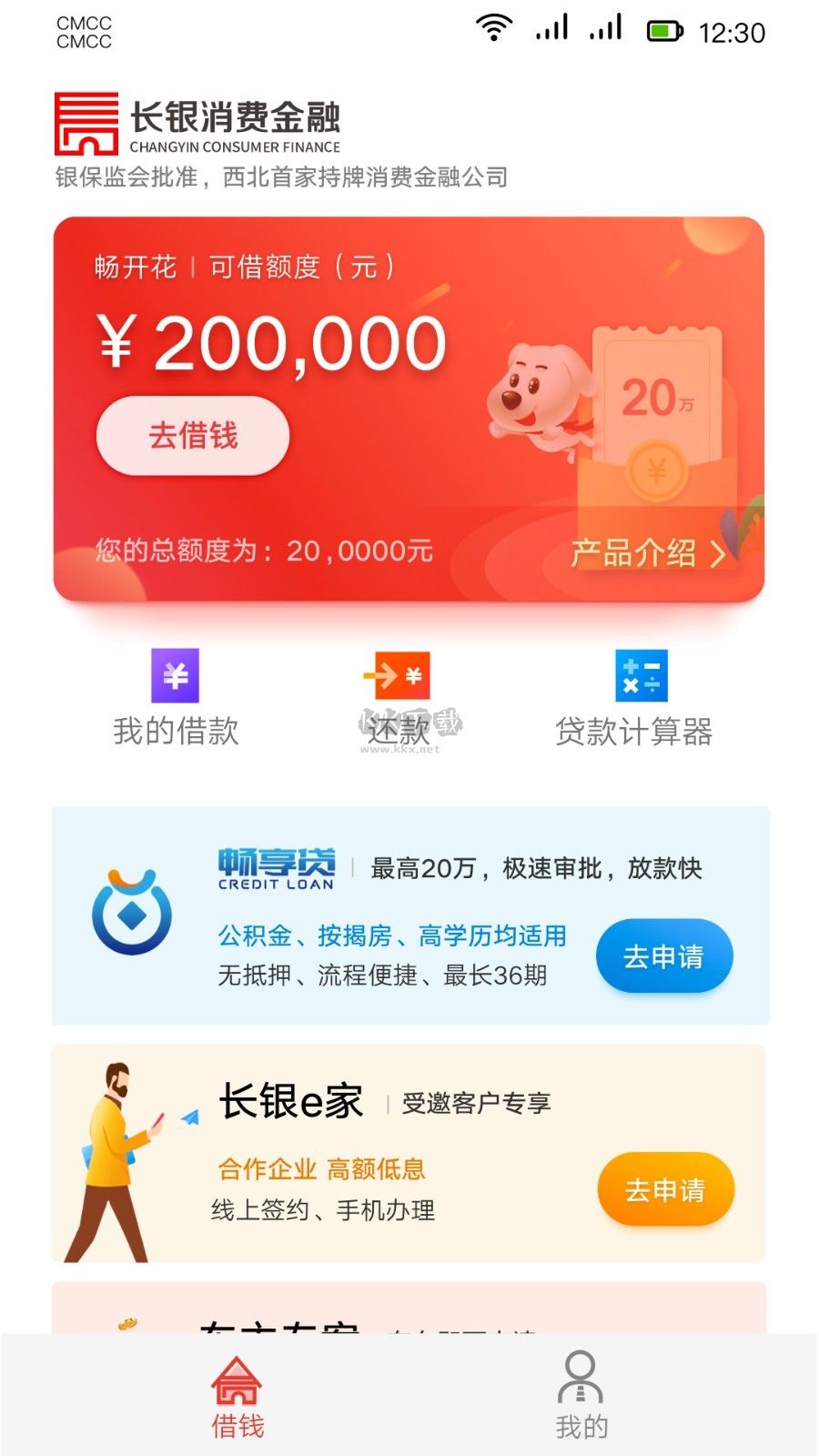
Task: Tap the 去借钱 borrow button
Action: 193,436
